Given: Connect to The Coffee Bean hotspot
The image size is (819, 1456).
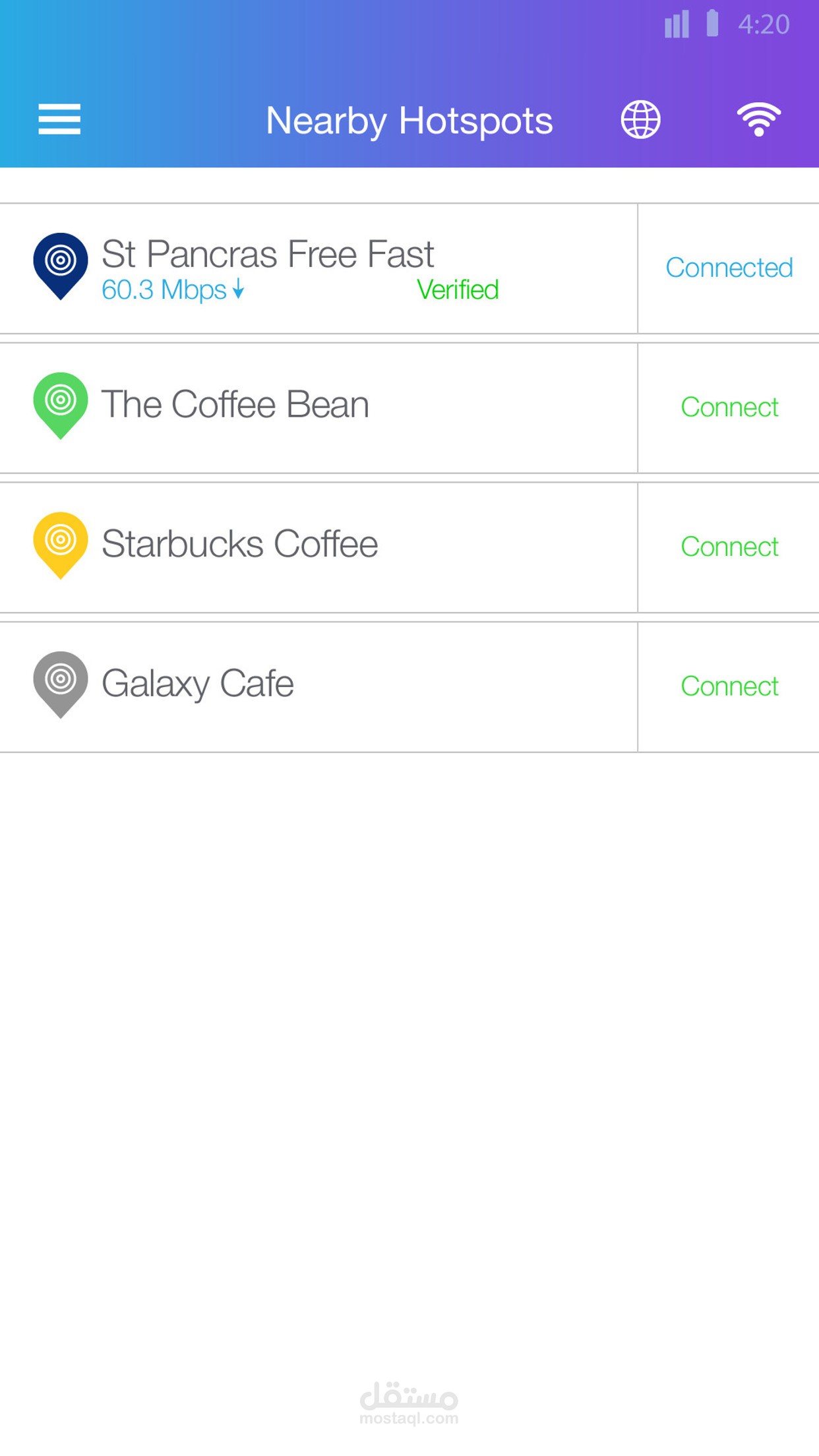Looking at the screenshot, I should point(729,408).
